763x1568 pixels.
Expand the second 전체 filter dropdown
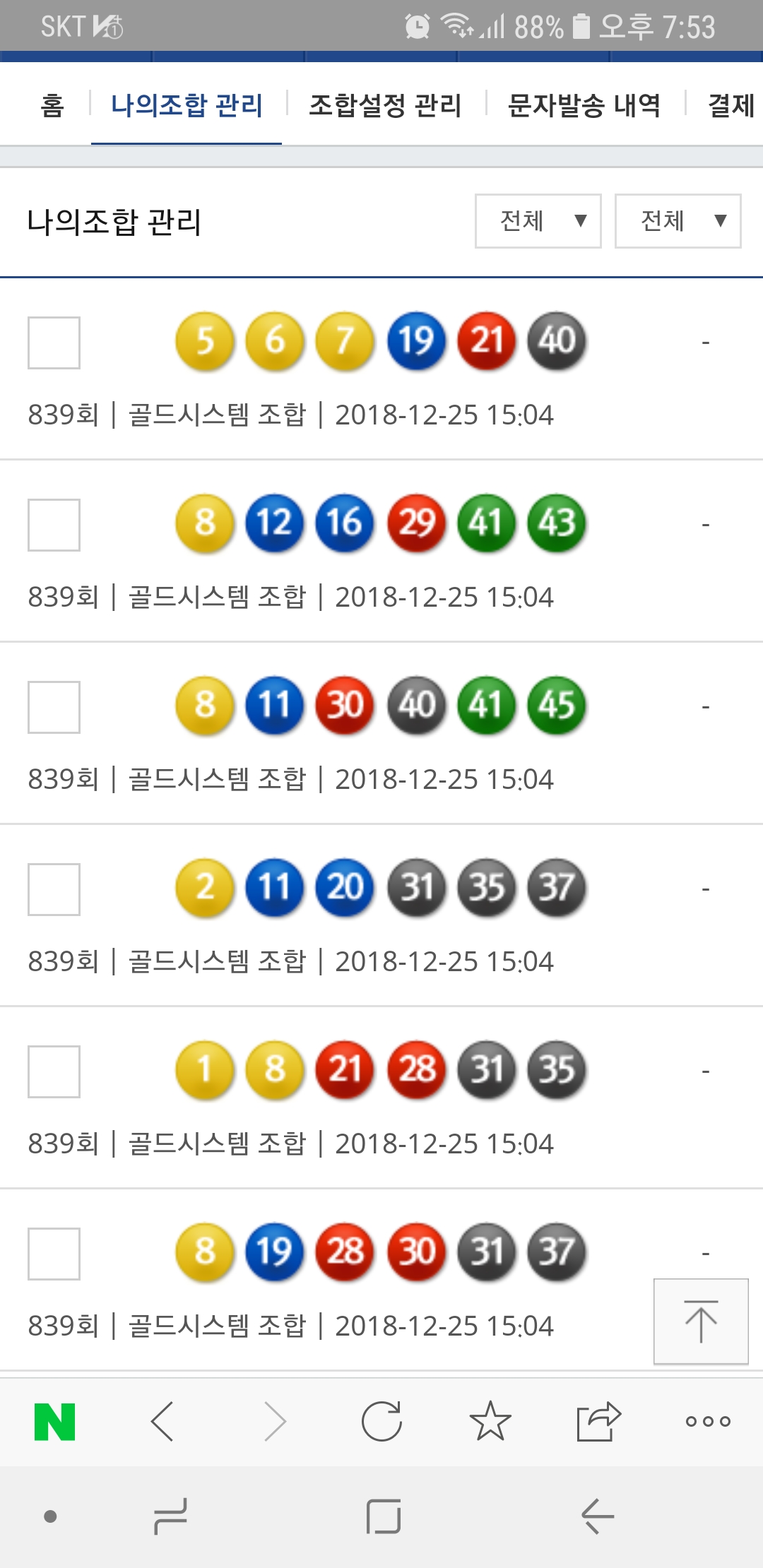pos(678,221)
